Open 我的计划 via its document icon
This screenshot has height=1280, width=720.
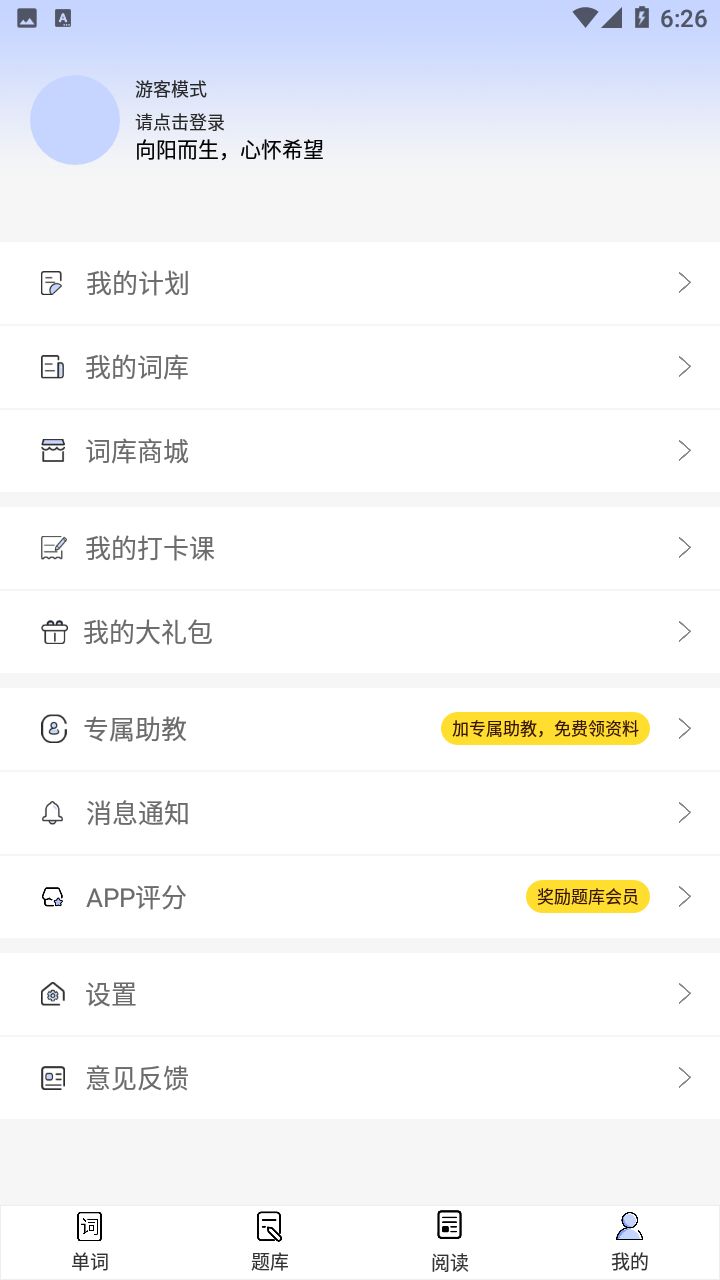click(x=53, y=283)
